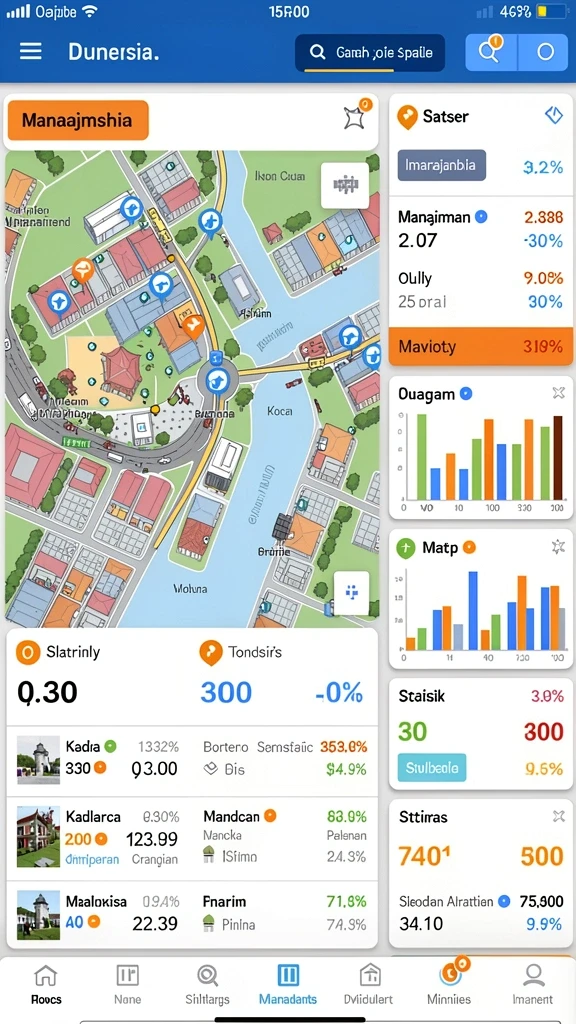This screenshot has height=1024, width=576.
Task: Tap the diamond icon in the Satser card
Action: (x=553, y=116)
